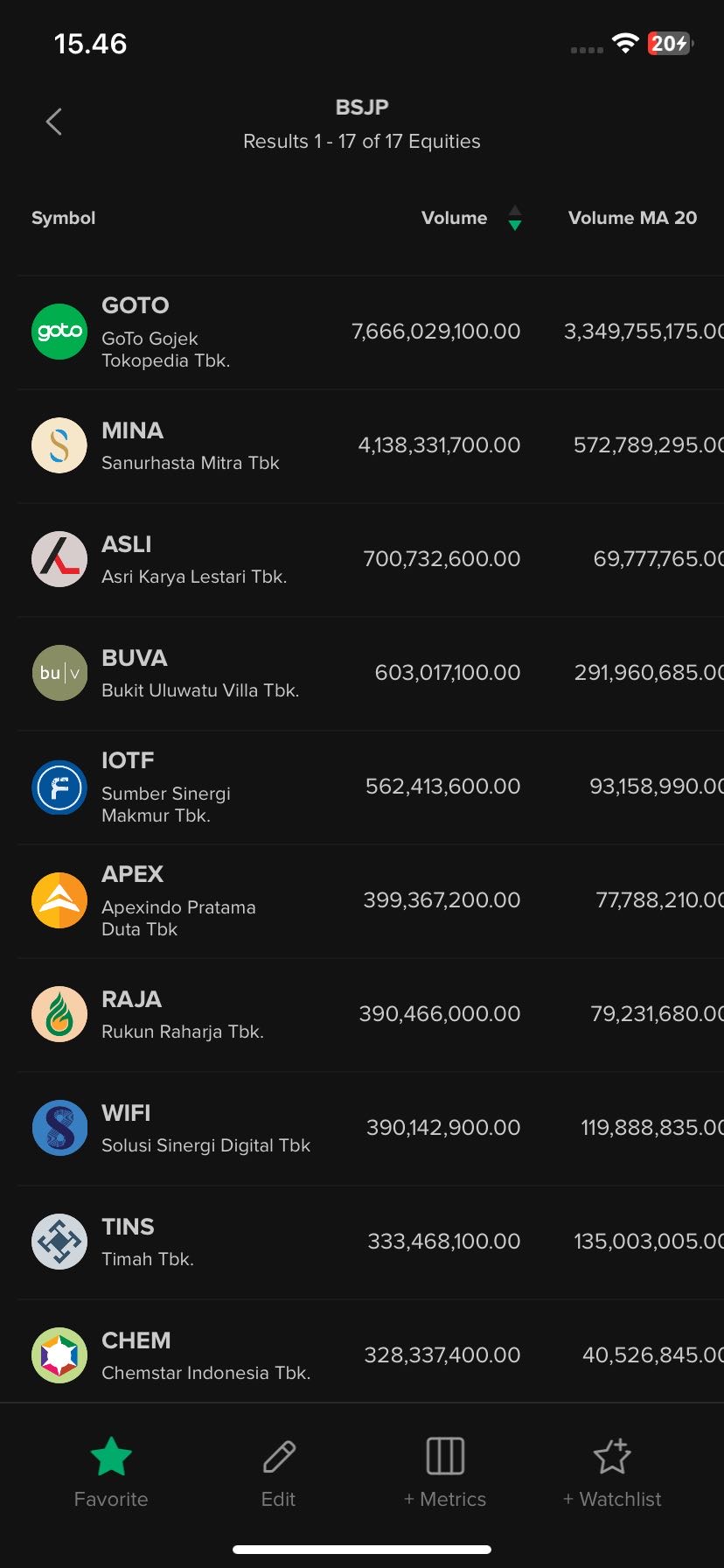Go back from the BSJP screener

coord(54,122)
